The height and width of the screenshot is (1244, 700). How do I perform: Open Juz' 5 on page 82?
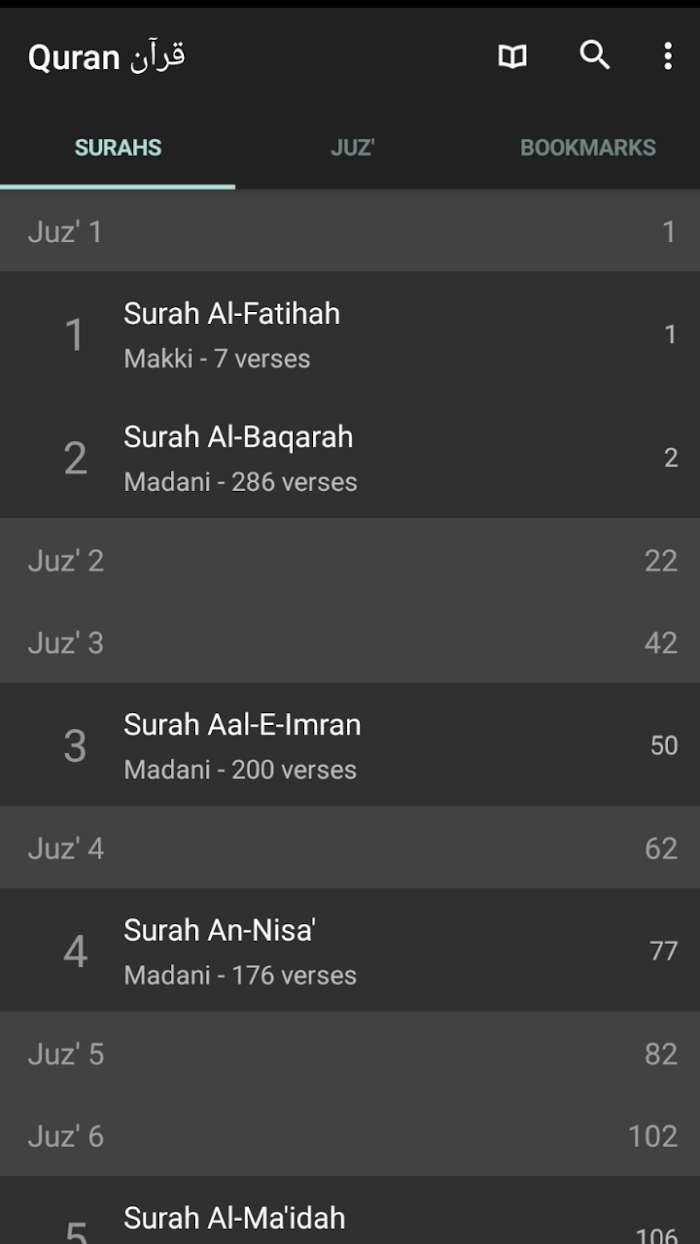tap(350, 1053)
